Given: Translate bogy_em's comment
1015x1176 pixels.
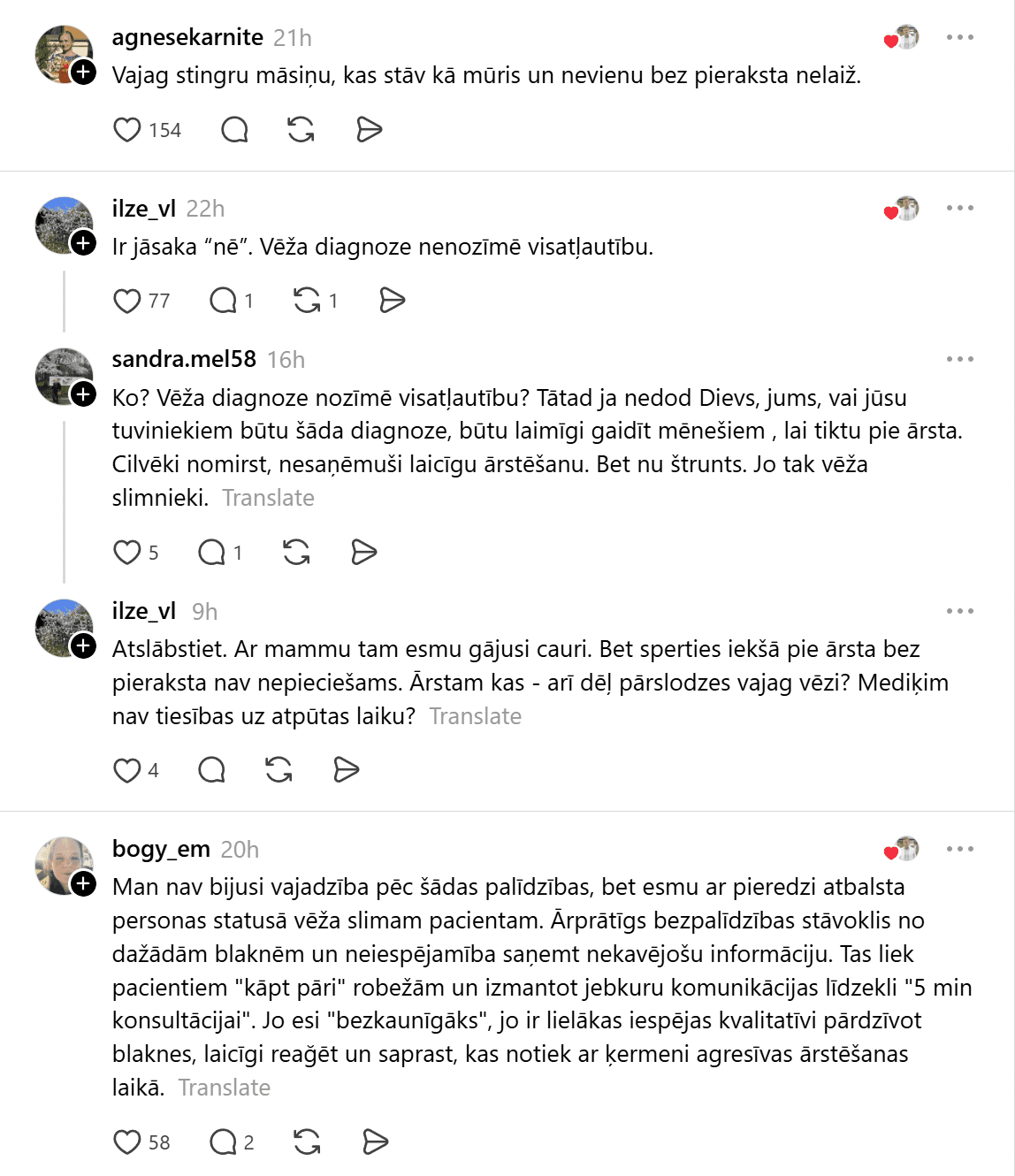Looking at the screenshot, I should (x=224, y=1088).
